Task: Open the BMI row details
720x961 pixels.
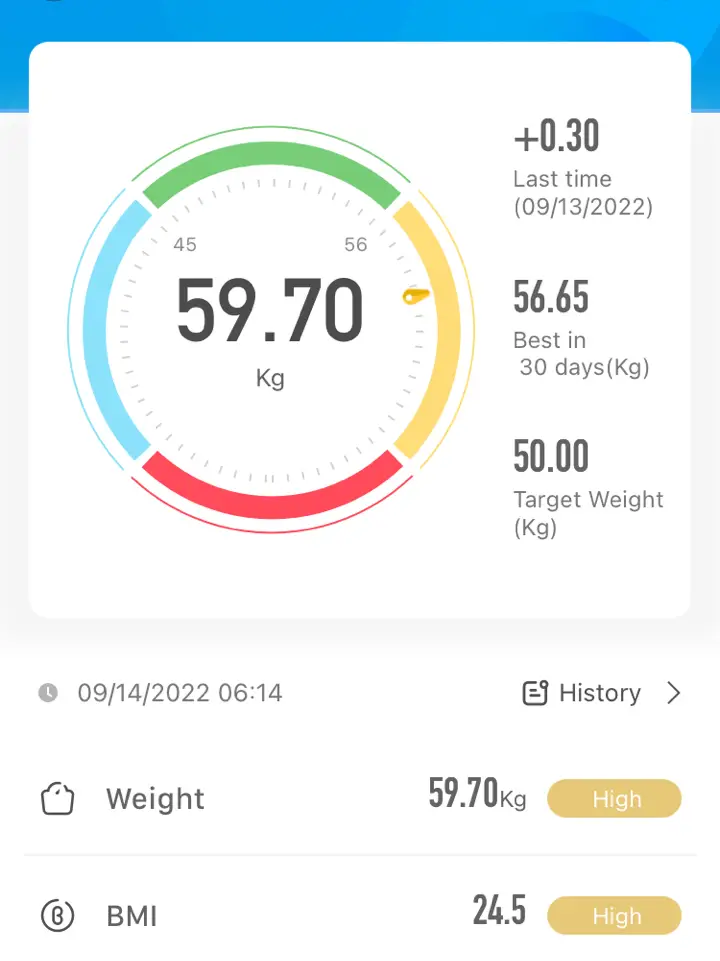Action: coord(360,915)
